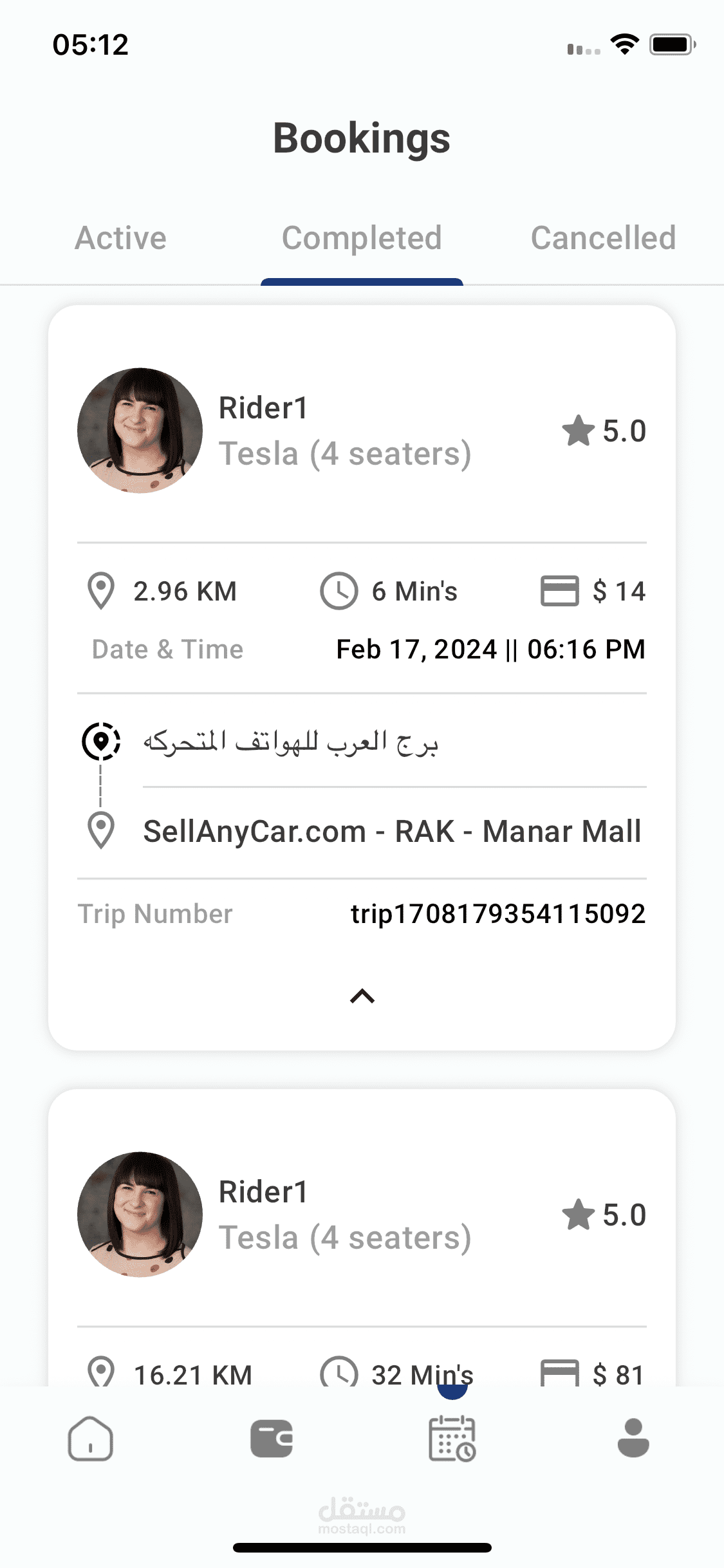Viewport: 724px width, 1568px height.
Task: Go to the home screen tab
Action: [x=91, y=1439]
